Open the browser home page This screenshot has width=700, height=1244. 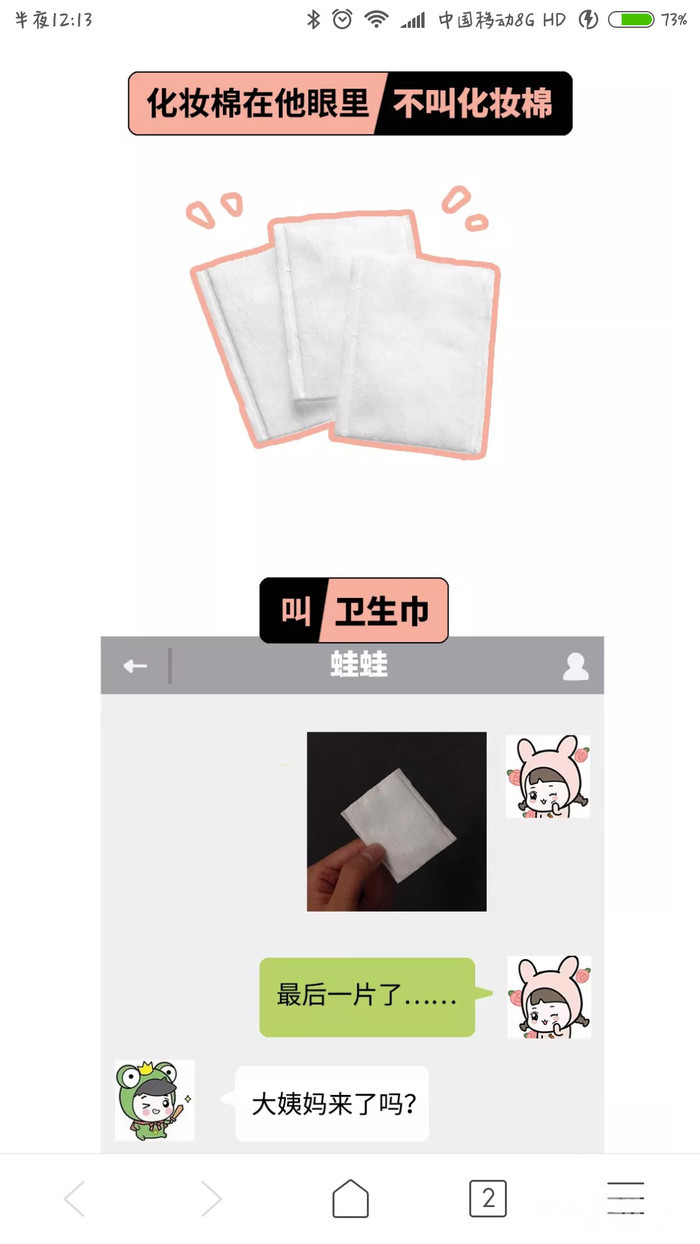tap(350, 1198)
